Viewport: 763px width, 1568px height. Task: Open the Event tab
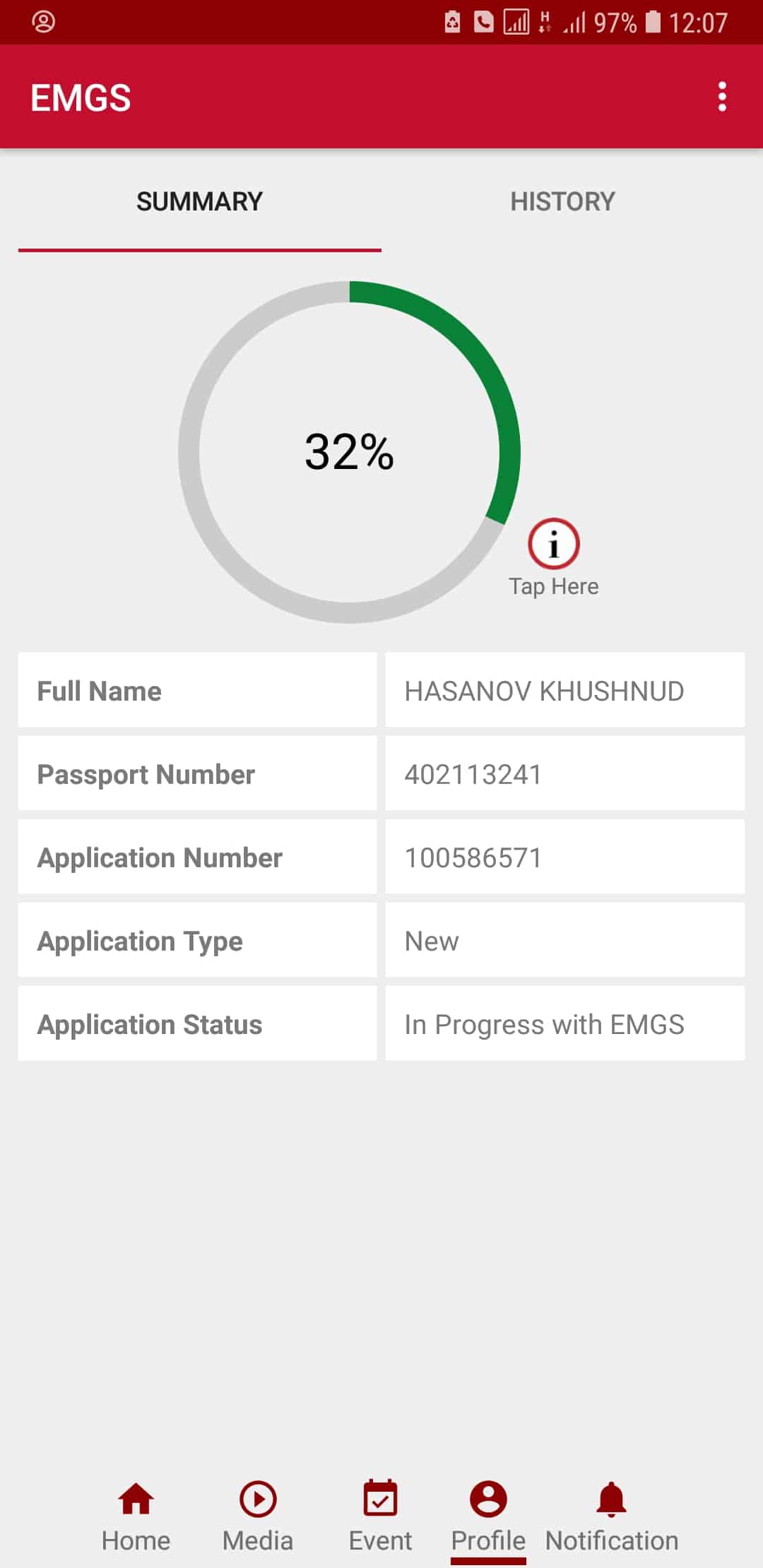pyautogui.click(x=380, y=1516)
